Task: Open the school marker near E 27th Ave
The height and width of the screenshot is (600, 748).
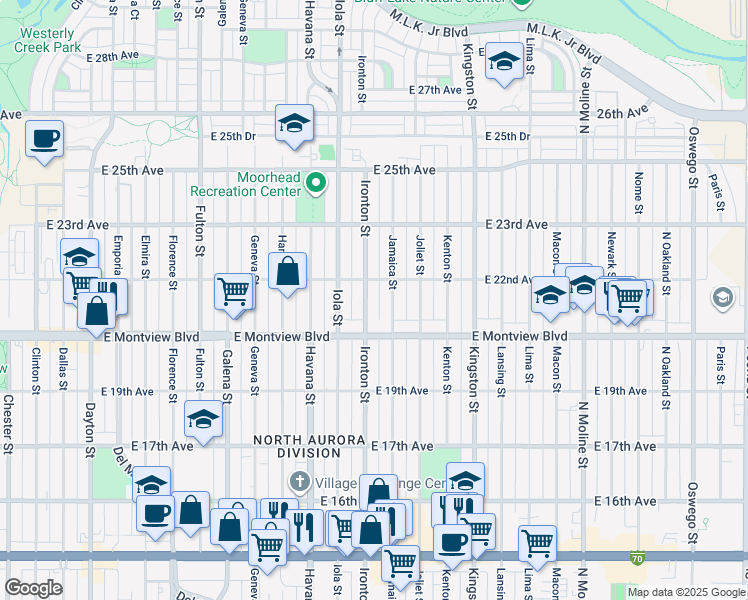Action: 505,61
